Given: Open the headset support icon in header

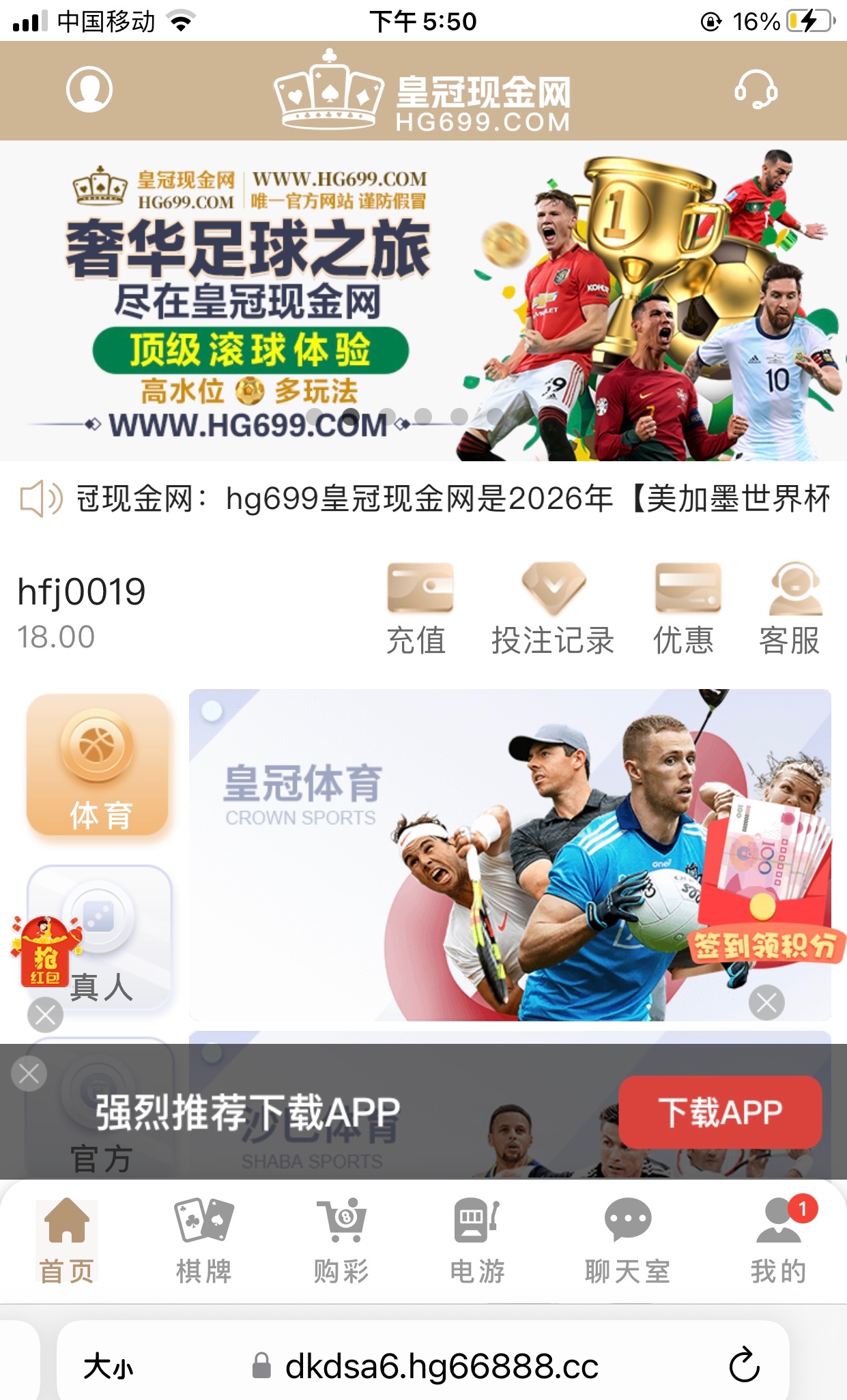Looking at the screenshot, I should pos(756,89).
